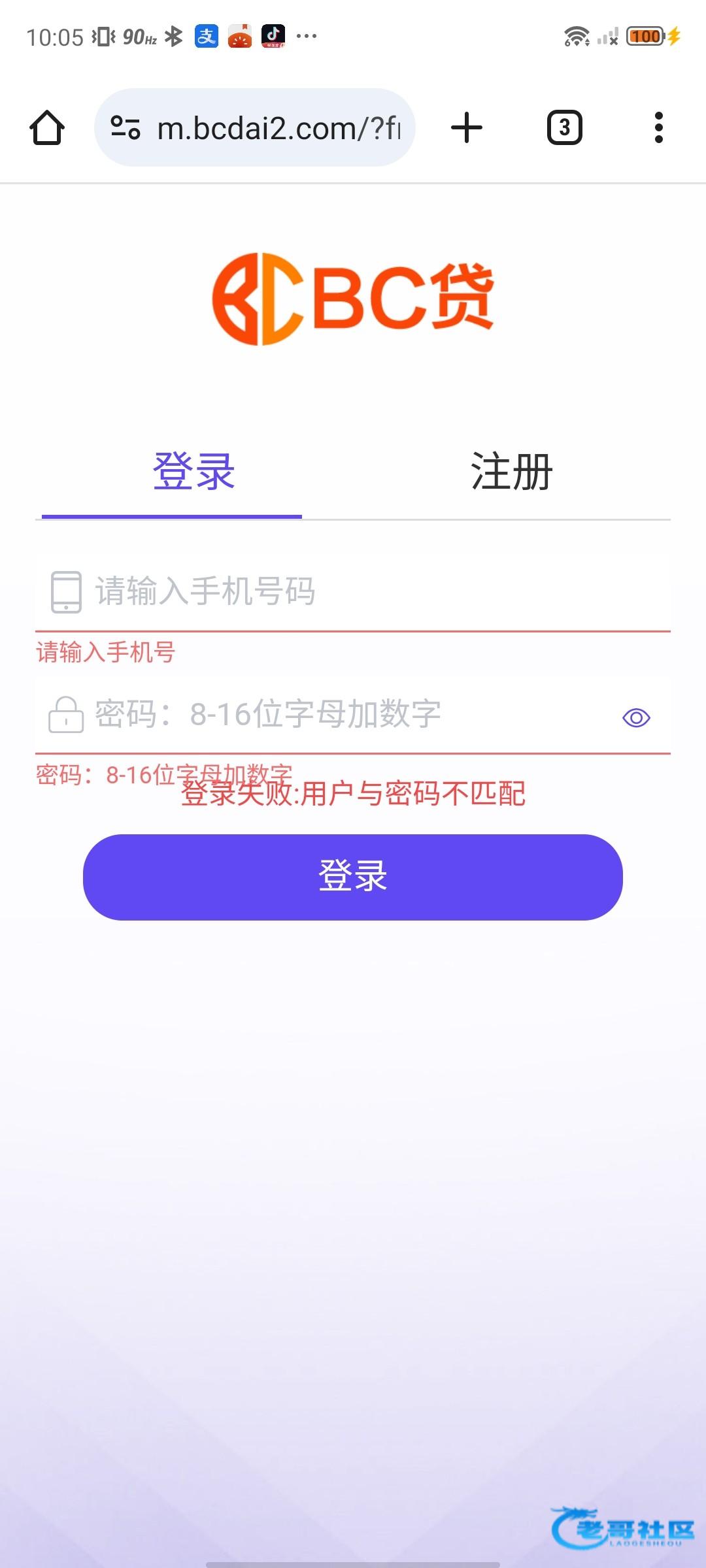706x1568 pixels.
Task: Open the tab switcher showing 3 tabs
Action: click(564, 127)
